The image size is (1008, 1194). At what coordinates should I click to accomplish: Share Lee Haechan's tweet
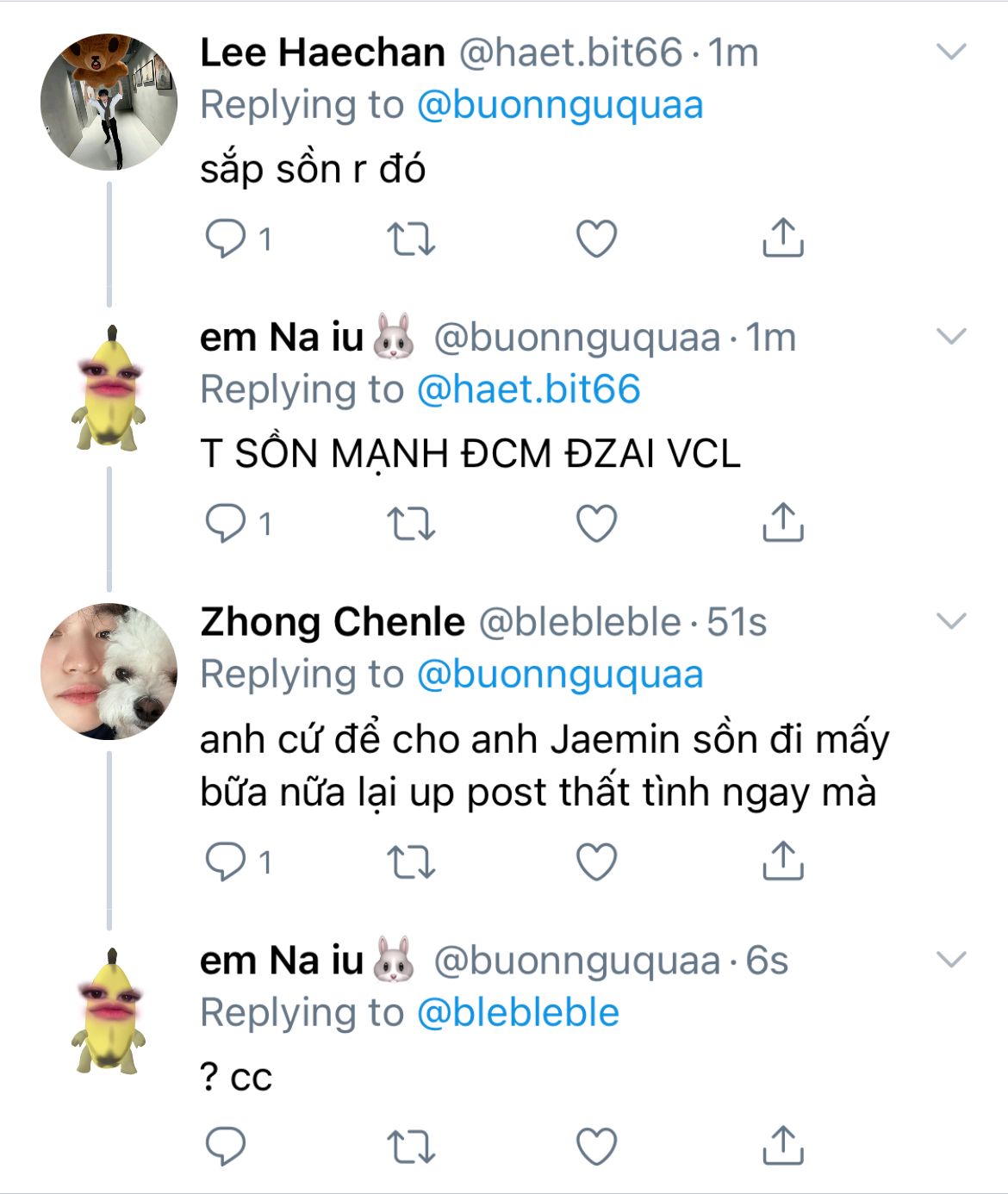pos(782,239)
